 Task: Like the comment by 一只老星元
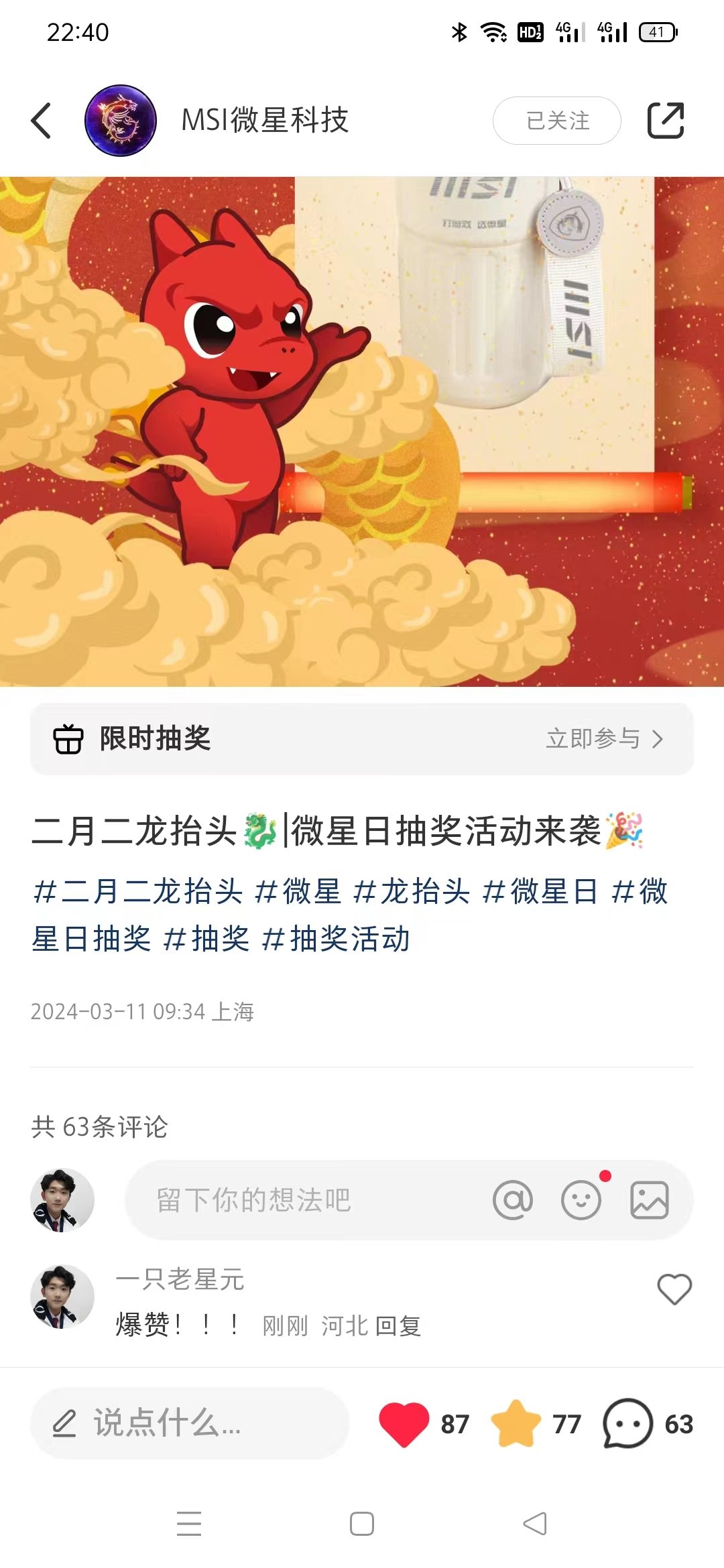pos(674,1289)
